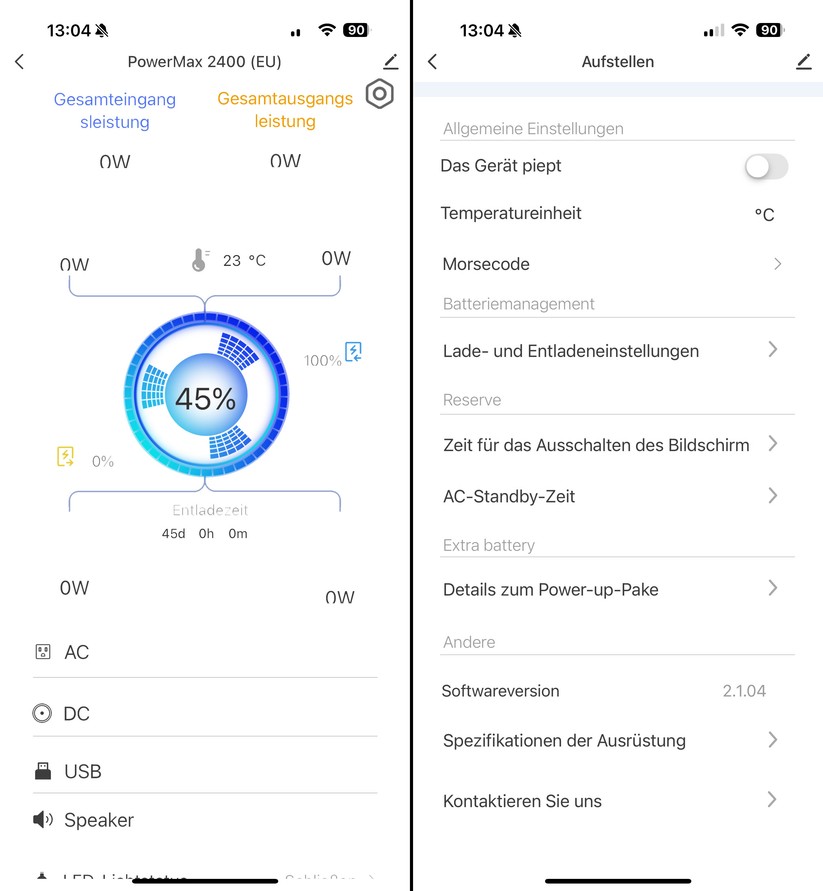Open the AC output row
Screen dimensions: 823x891
pyautogui.click(x=204, y=652)
